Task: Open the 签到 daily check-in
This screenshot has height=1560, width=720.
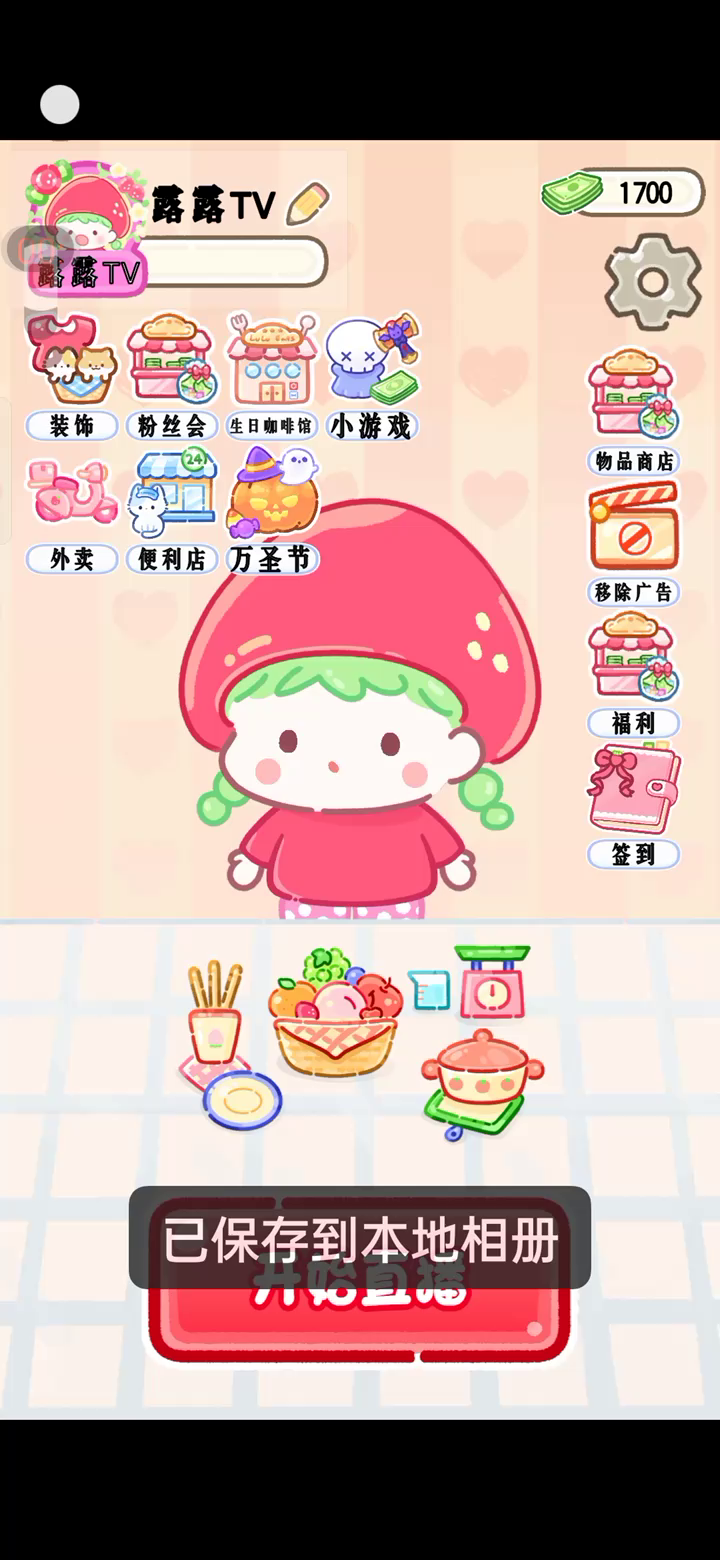Action: pos(633,805)
